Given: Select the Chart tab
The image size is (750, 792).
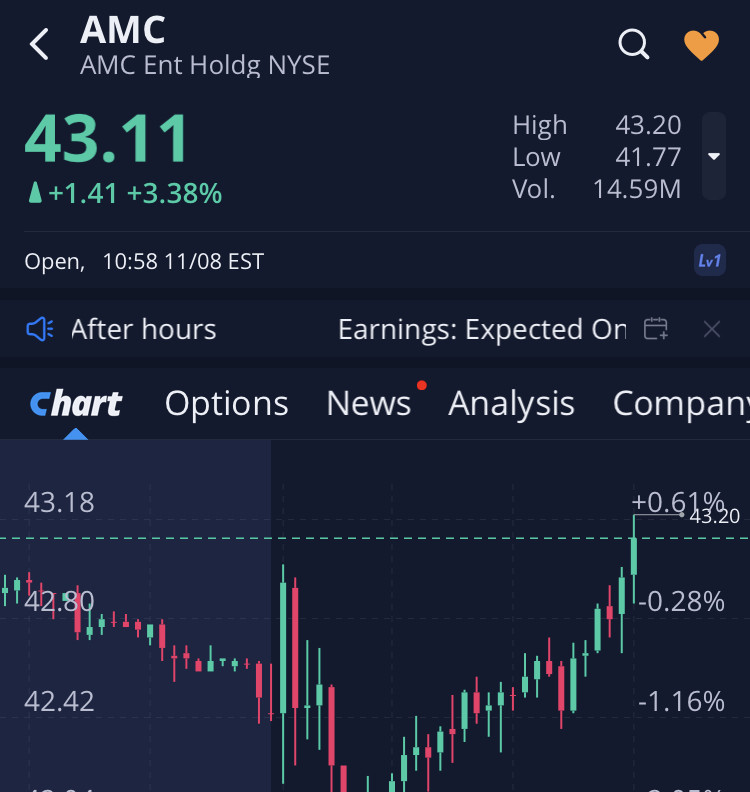Looking at the screenshot, I should point(76,404).
